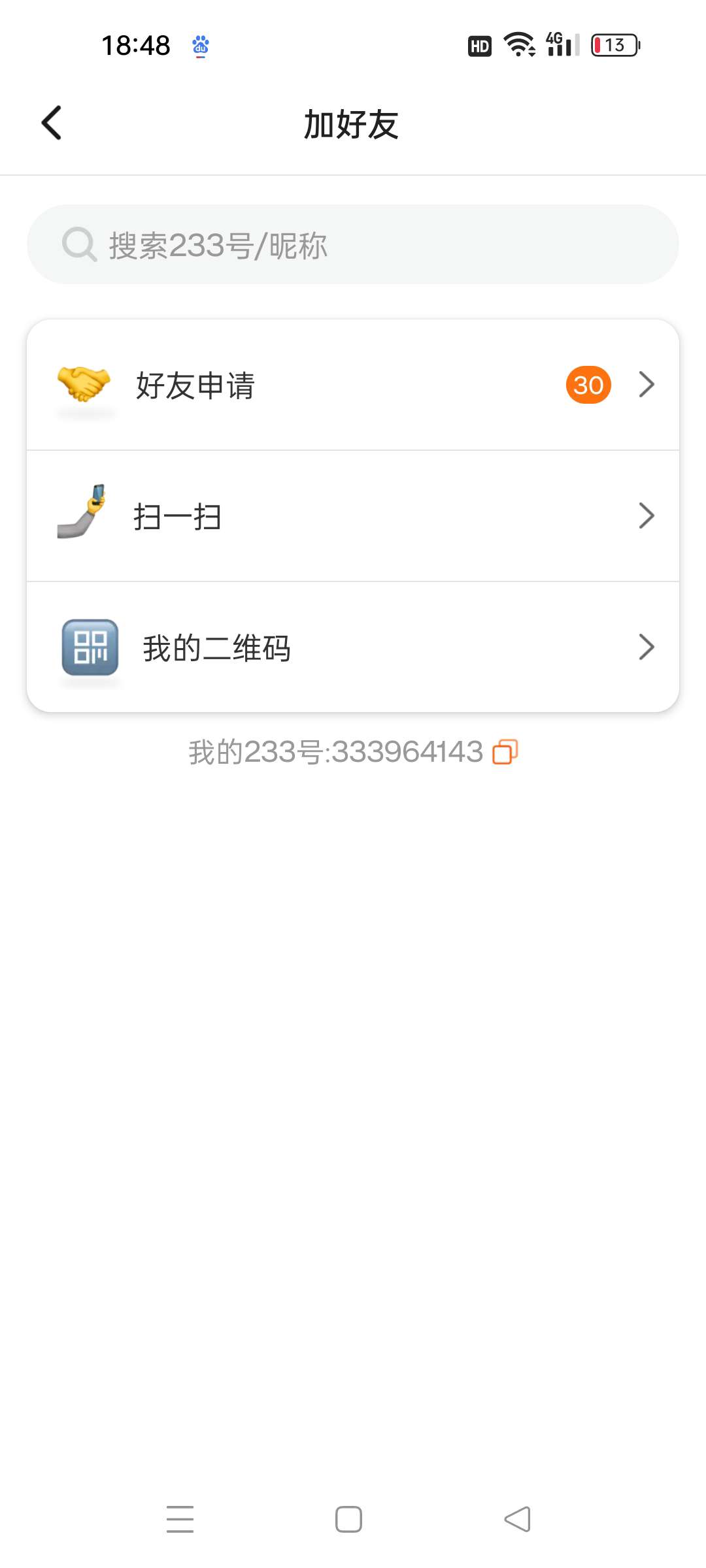Open 好友申请 friend requests
The width and height of the screenshot is (706, 1568).
[353, 385]
